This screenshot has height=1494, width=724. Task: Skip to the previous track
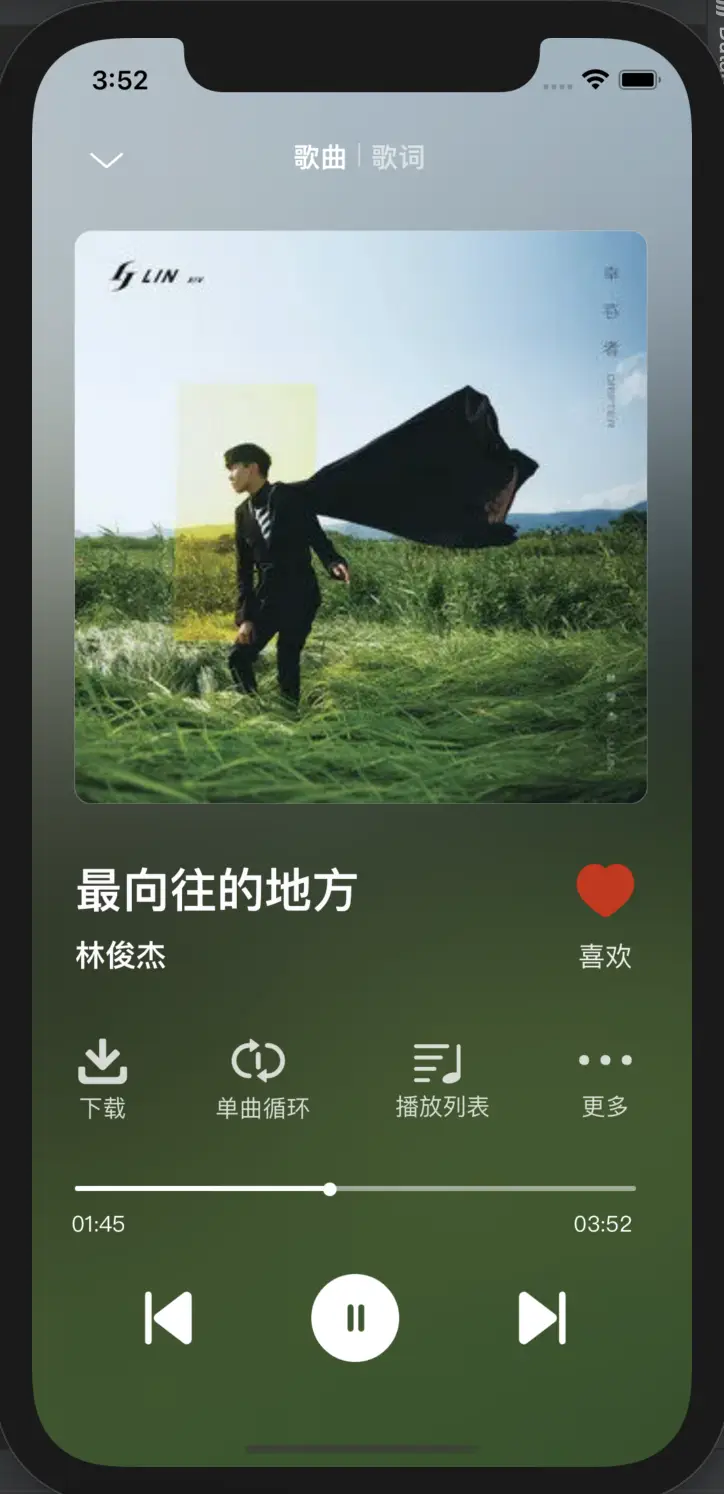pyautogui.click(x=168, y=1318)
